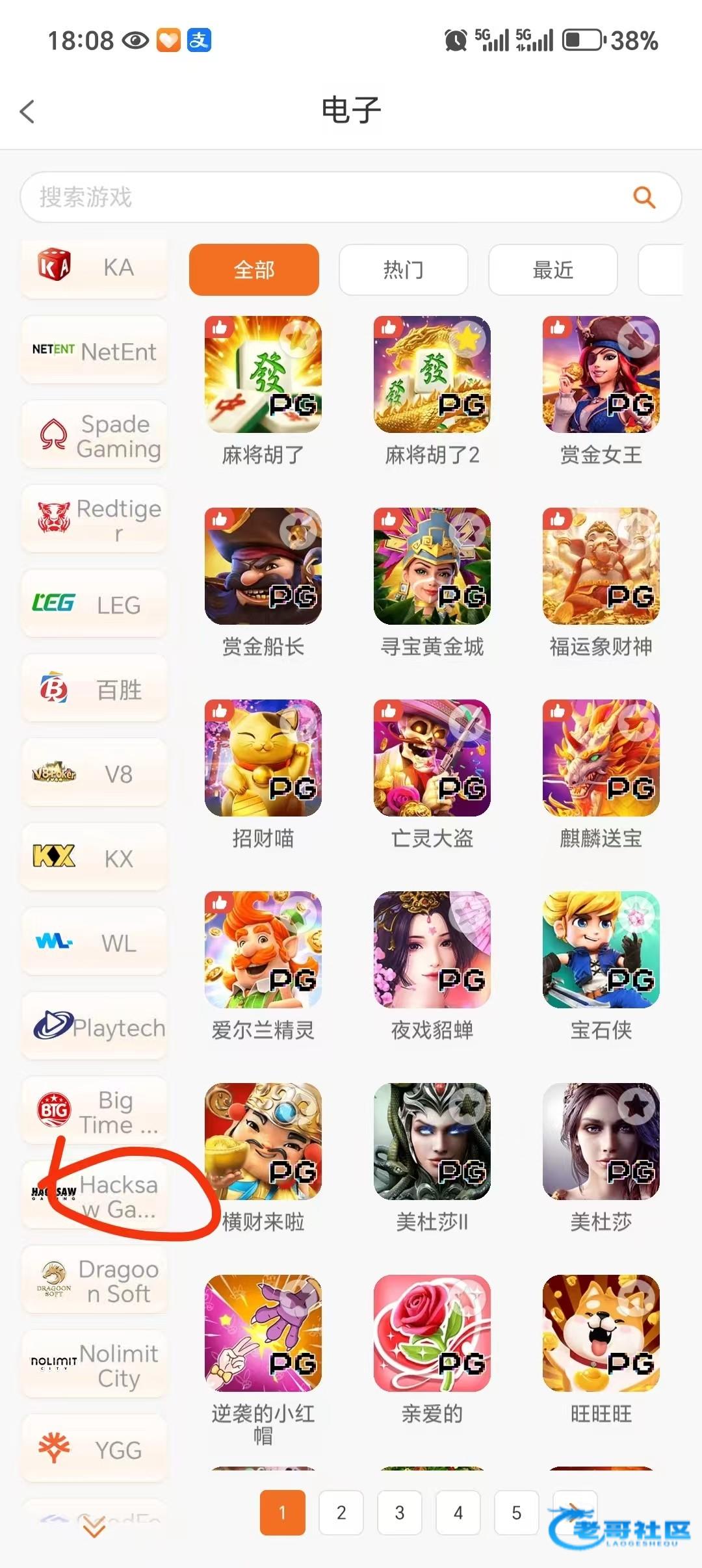702x1568 pixels.
Task: Open the 寻宝黄金城 game tile
Action: coord(432,566)
